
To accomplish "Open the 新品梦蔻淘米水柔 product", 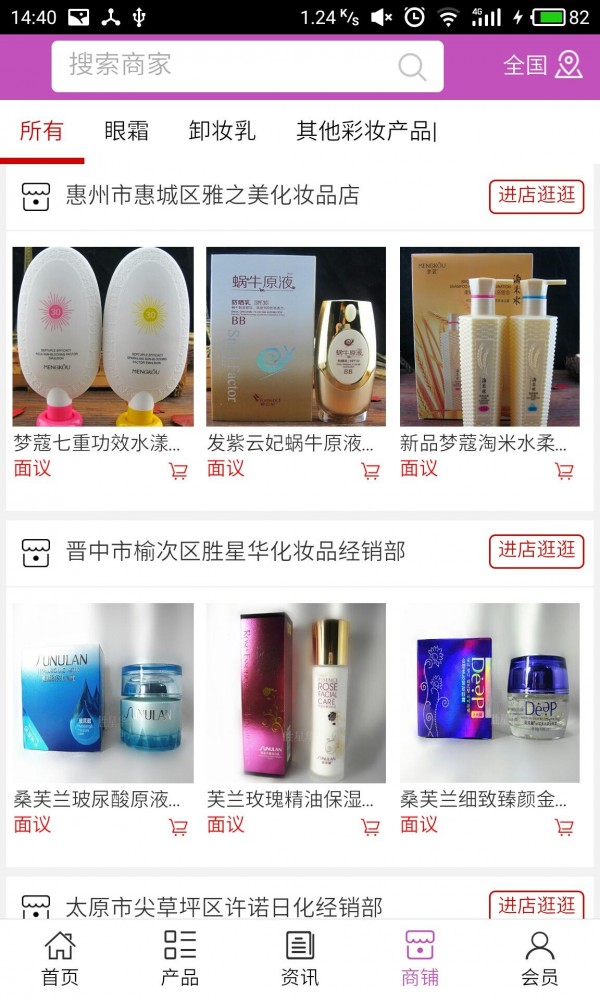I will coord(489,337).
